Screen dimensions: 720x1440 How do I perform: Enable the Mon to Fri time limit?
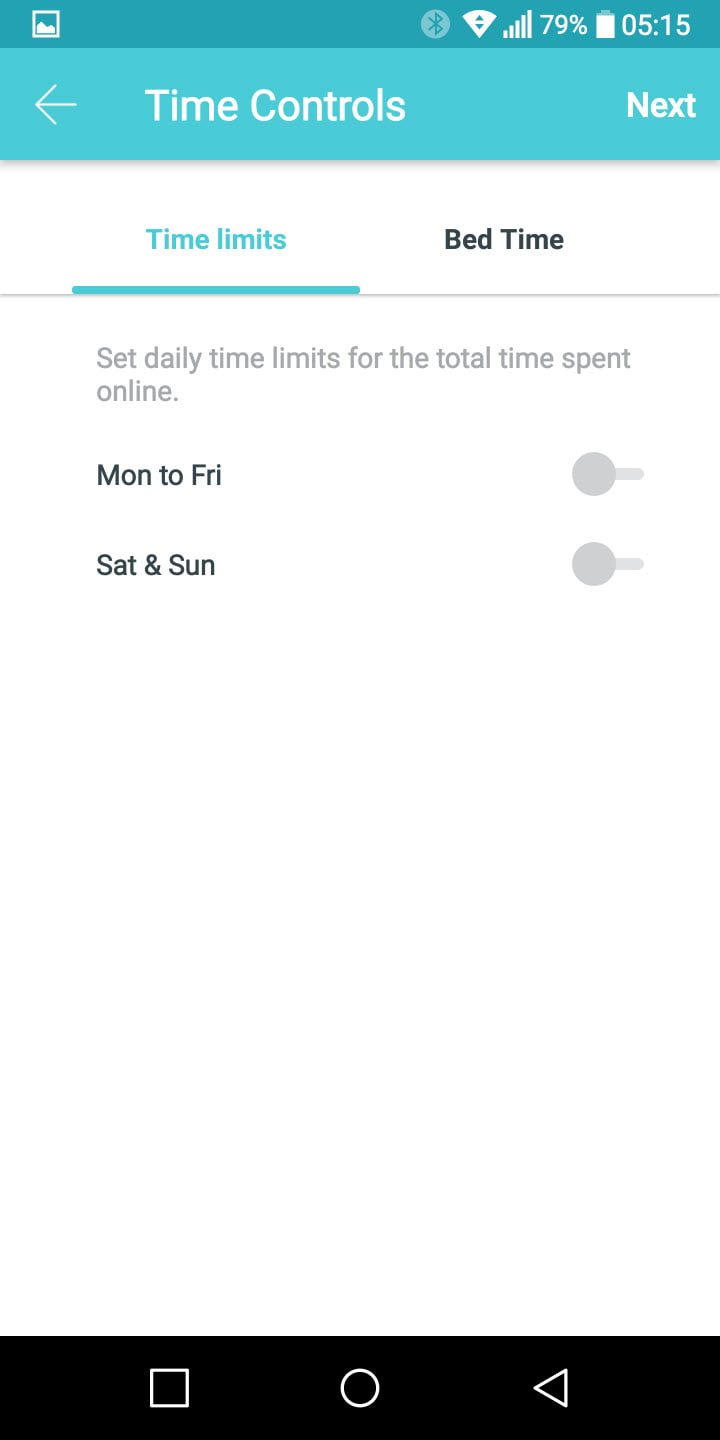point(608,474)
